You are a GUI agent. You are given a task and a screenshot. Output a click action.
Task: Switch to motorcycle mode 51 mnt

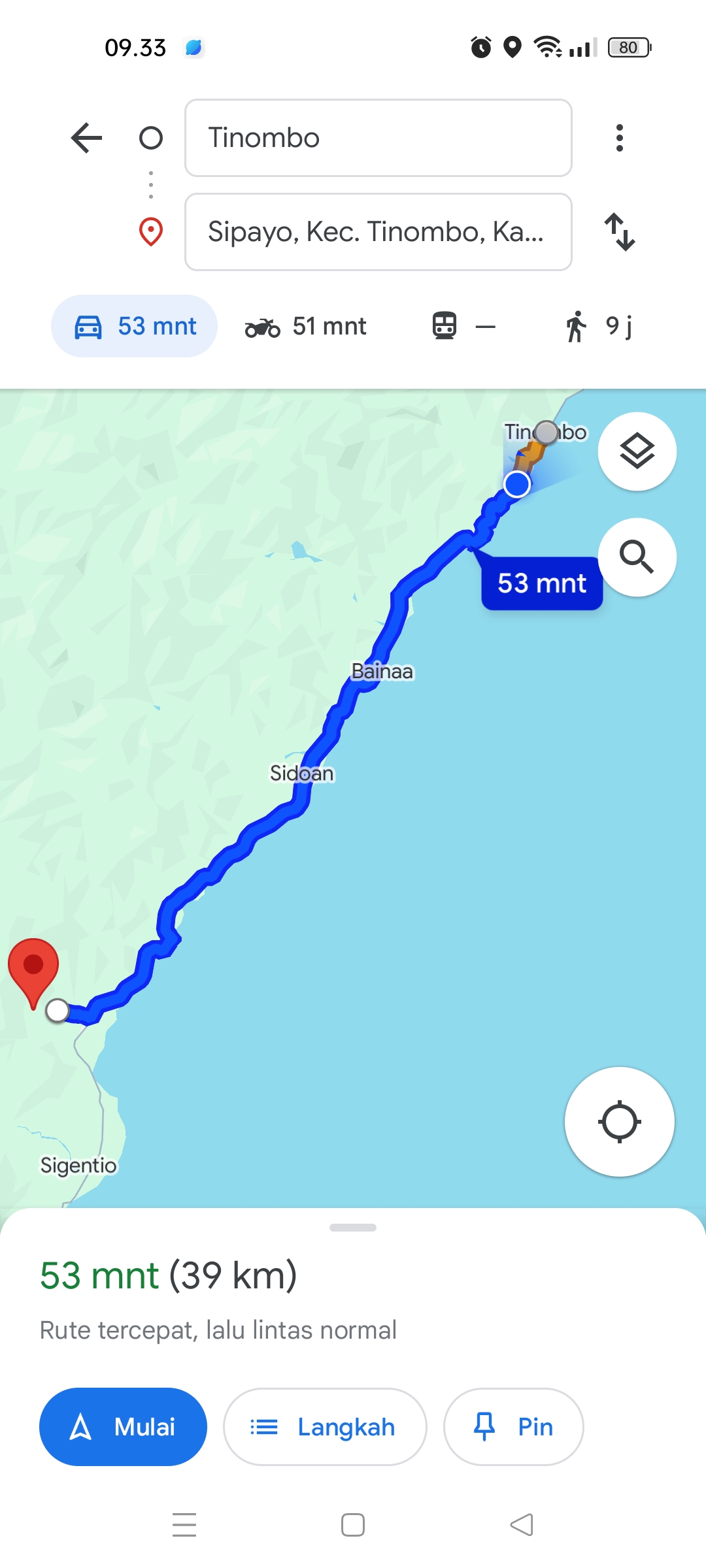coord(305,326)
